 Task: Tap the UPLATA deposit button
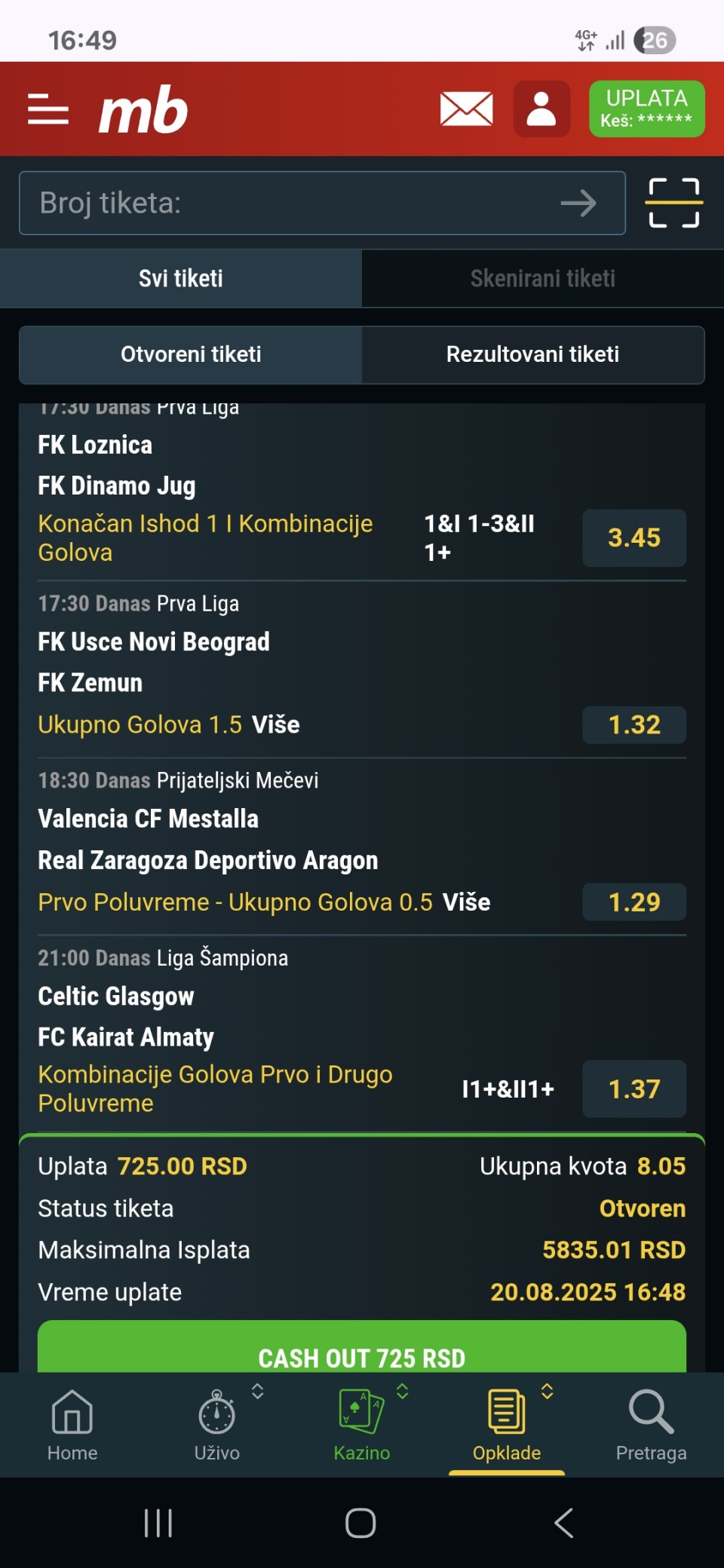[x=646, y=109]
